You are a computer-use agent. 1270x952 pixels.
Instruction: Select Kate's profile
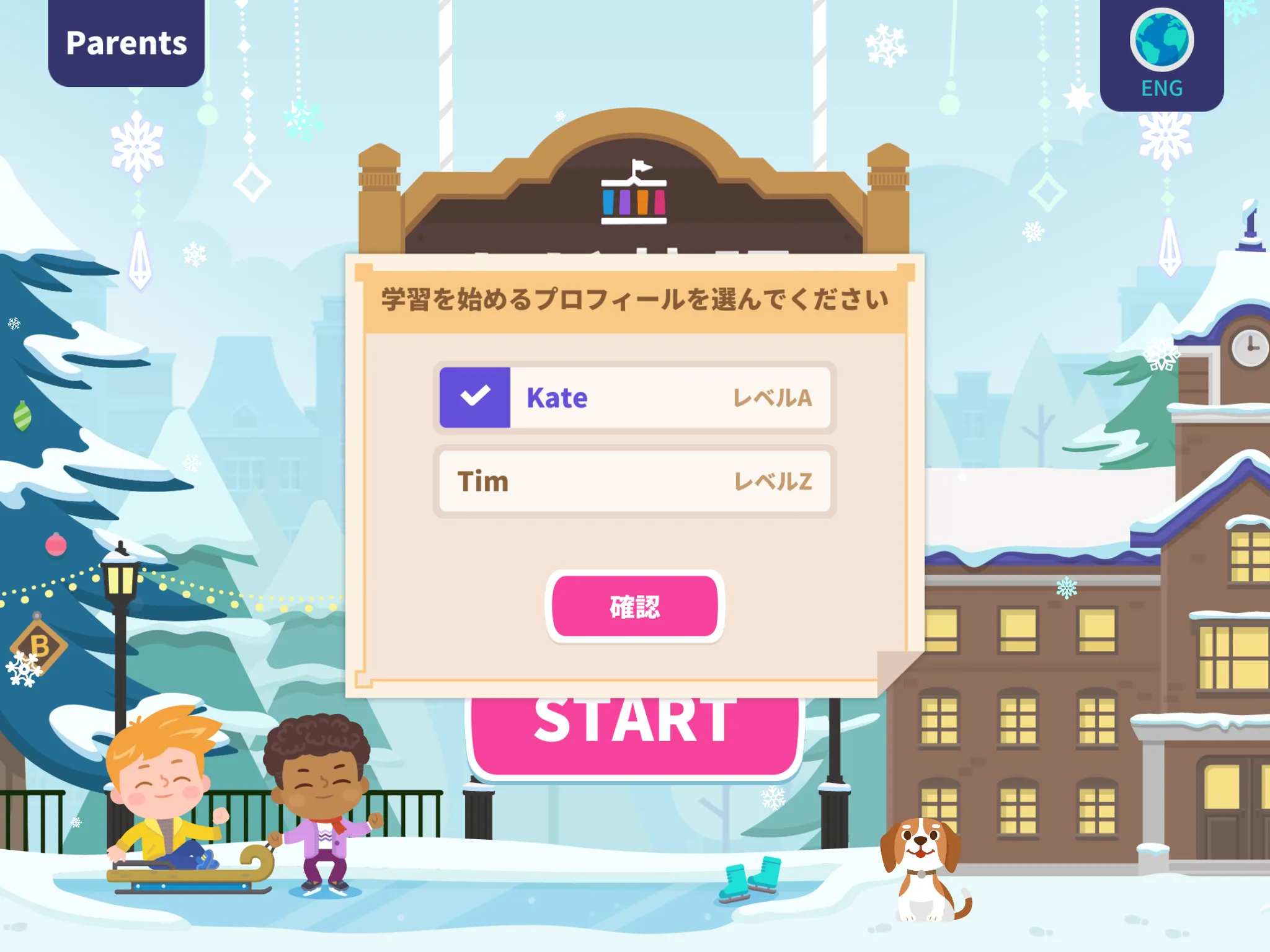tap(634, 398)
